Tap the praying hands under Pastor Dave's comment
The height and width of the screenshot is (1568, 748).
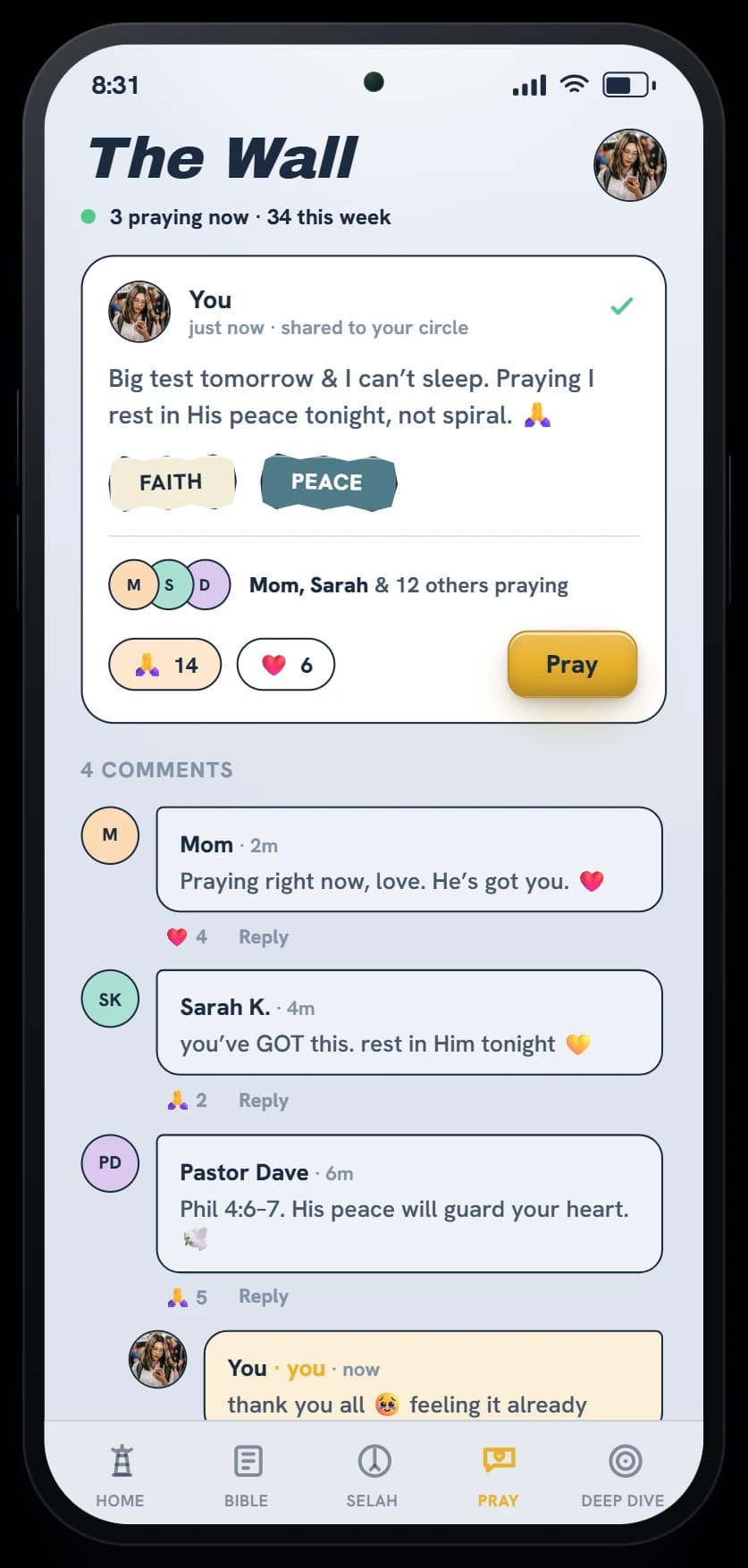tap(187, 1295)
